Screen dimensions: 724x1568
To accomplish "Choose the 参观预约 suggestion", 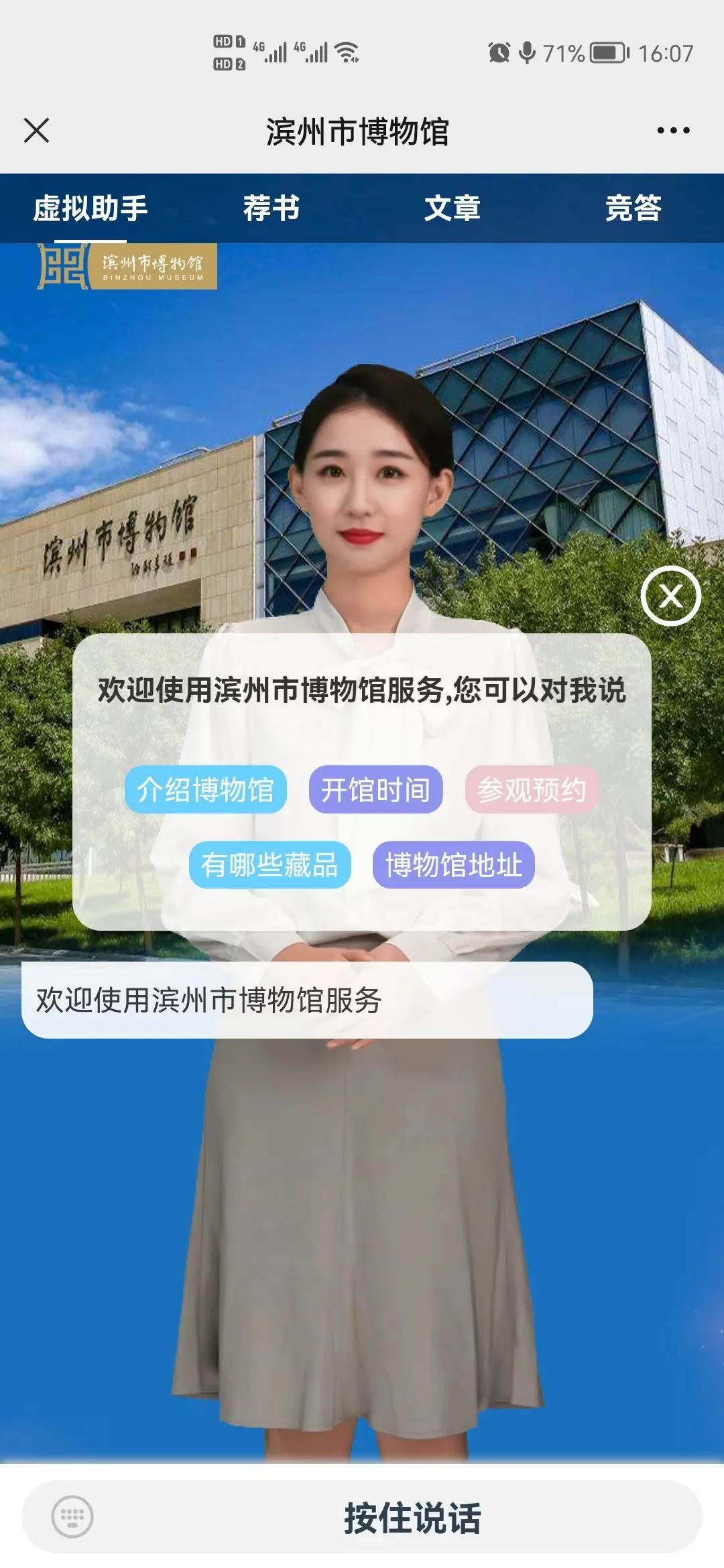I will 532,790.
